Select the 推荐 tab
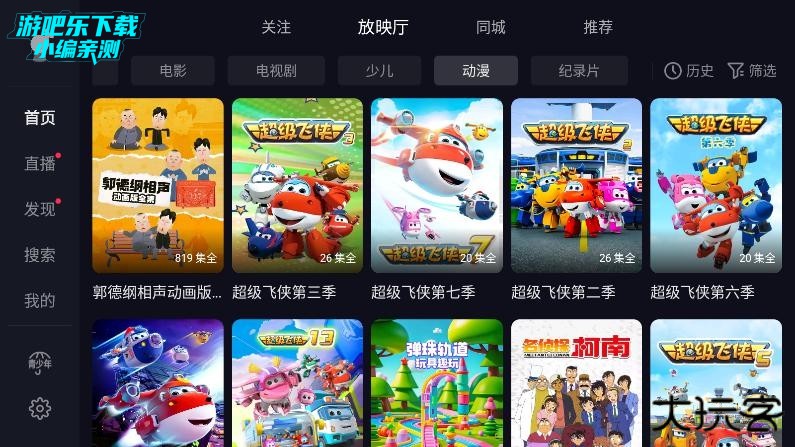This screenshot has height=447, width=795. click(x=598, y=27)
